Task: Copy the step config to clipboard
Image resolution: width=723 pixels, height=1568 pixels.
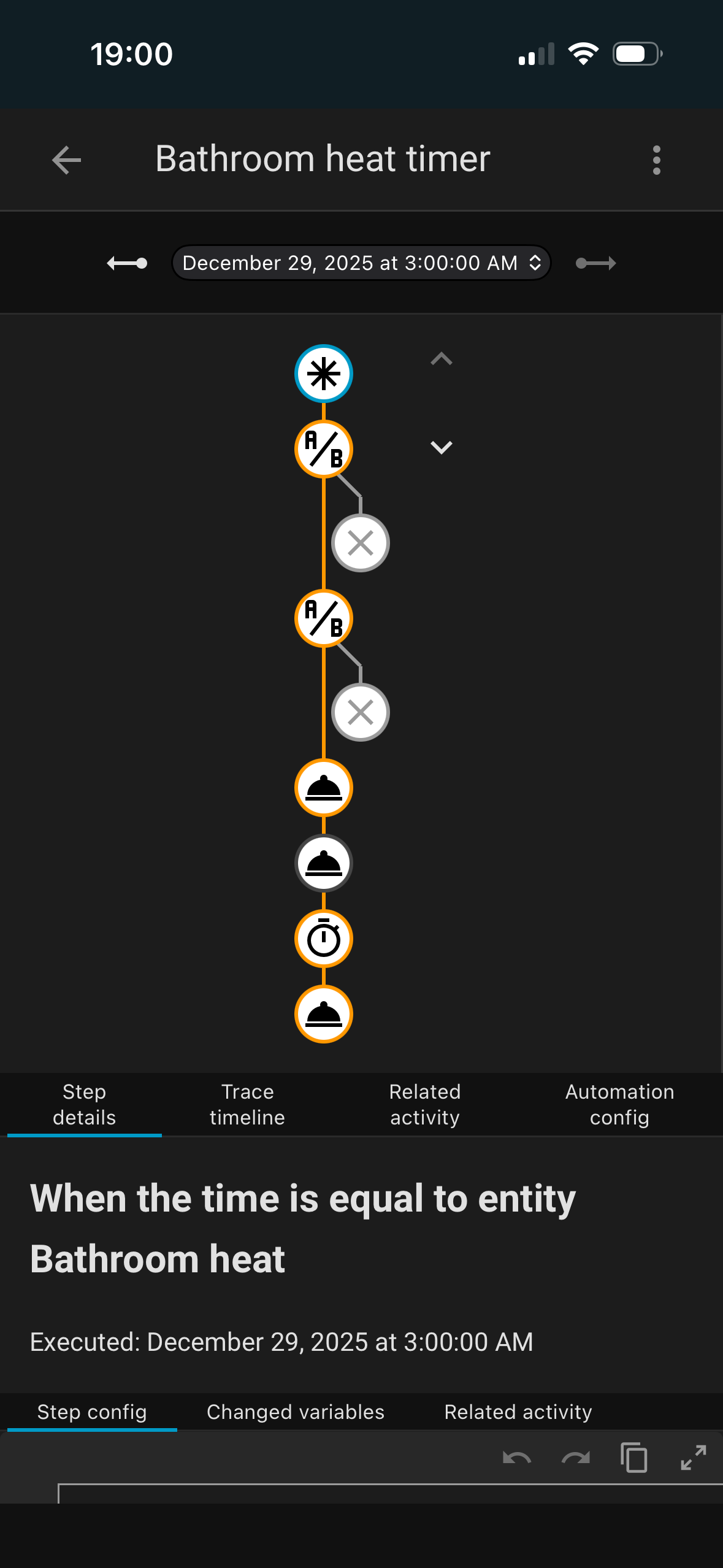Action: (634, 1458)
